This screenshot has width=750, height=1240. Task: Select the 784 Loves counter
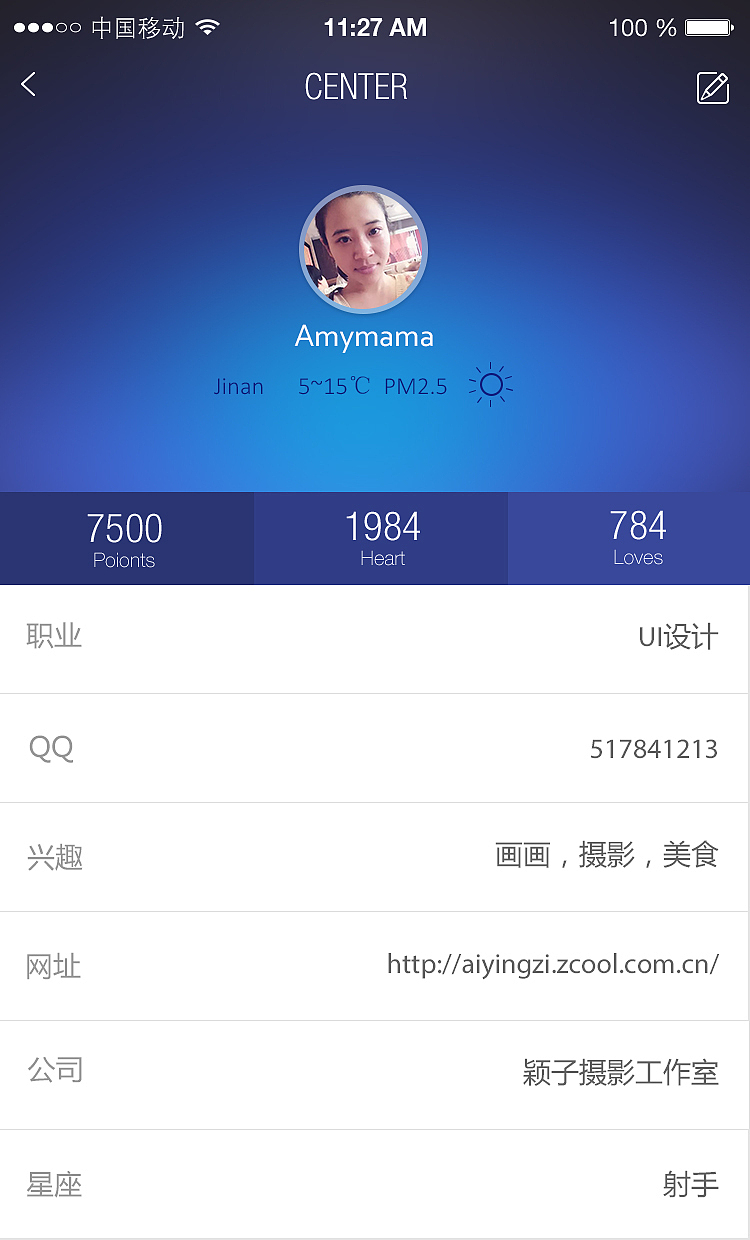(x=638, y=538)
